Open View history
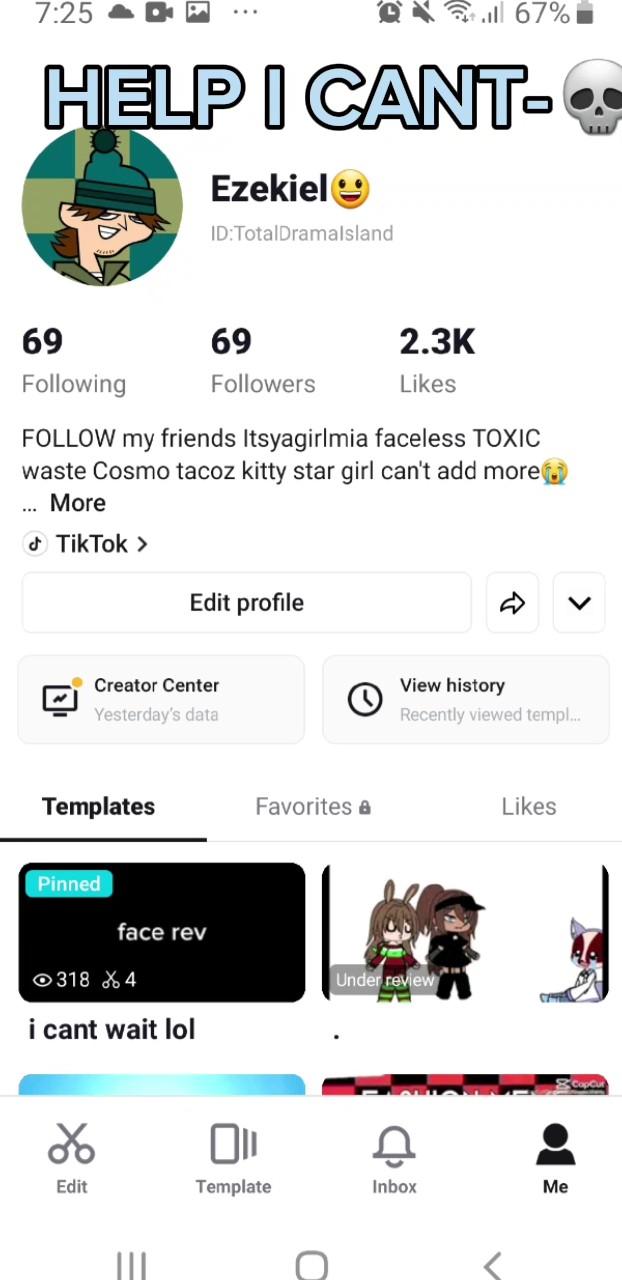The image size is (622, 1280). tap(466, 700)
